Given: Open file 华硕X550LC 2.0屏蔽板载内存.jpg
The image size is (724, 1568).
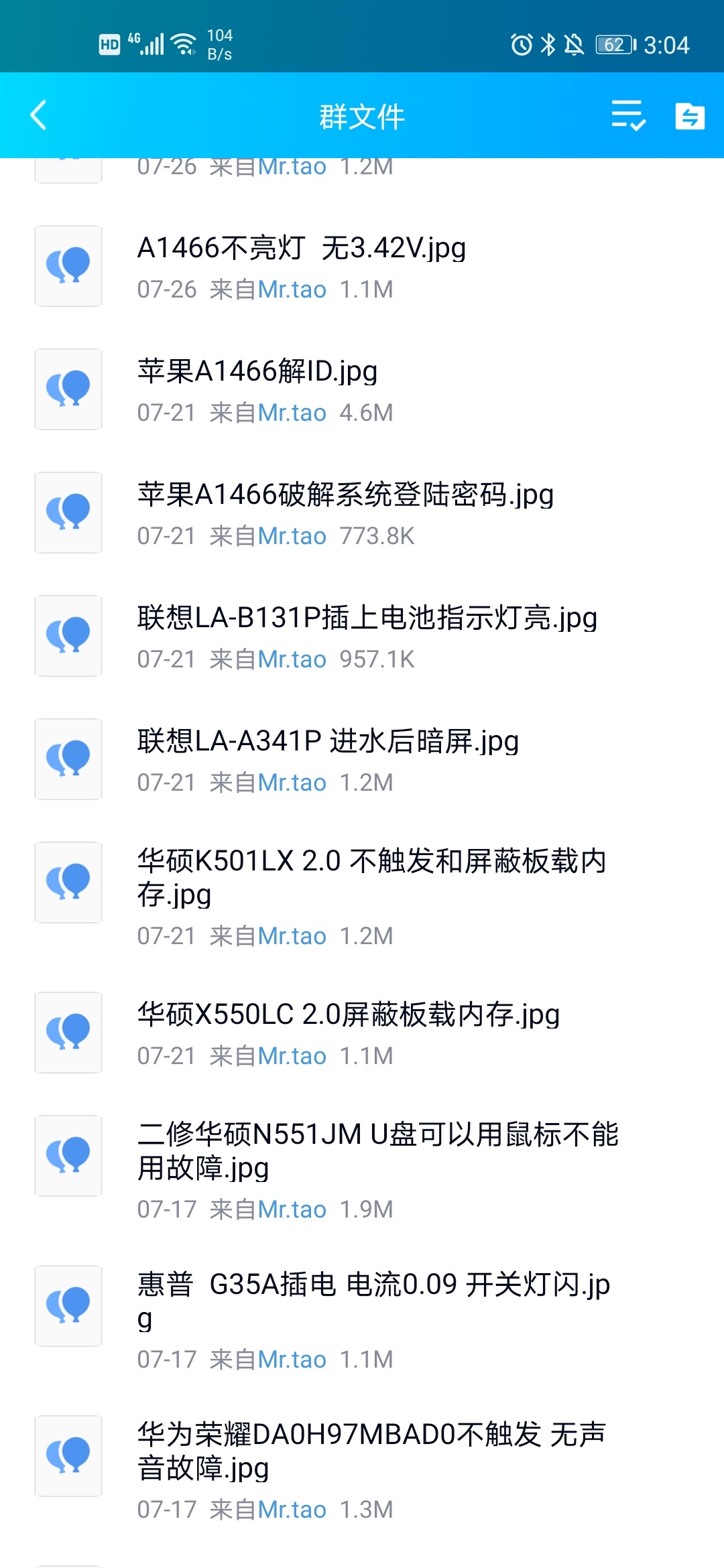Looking at the screenshot, I should [x=362, y=1033].
